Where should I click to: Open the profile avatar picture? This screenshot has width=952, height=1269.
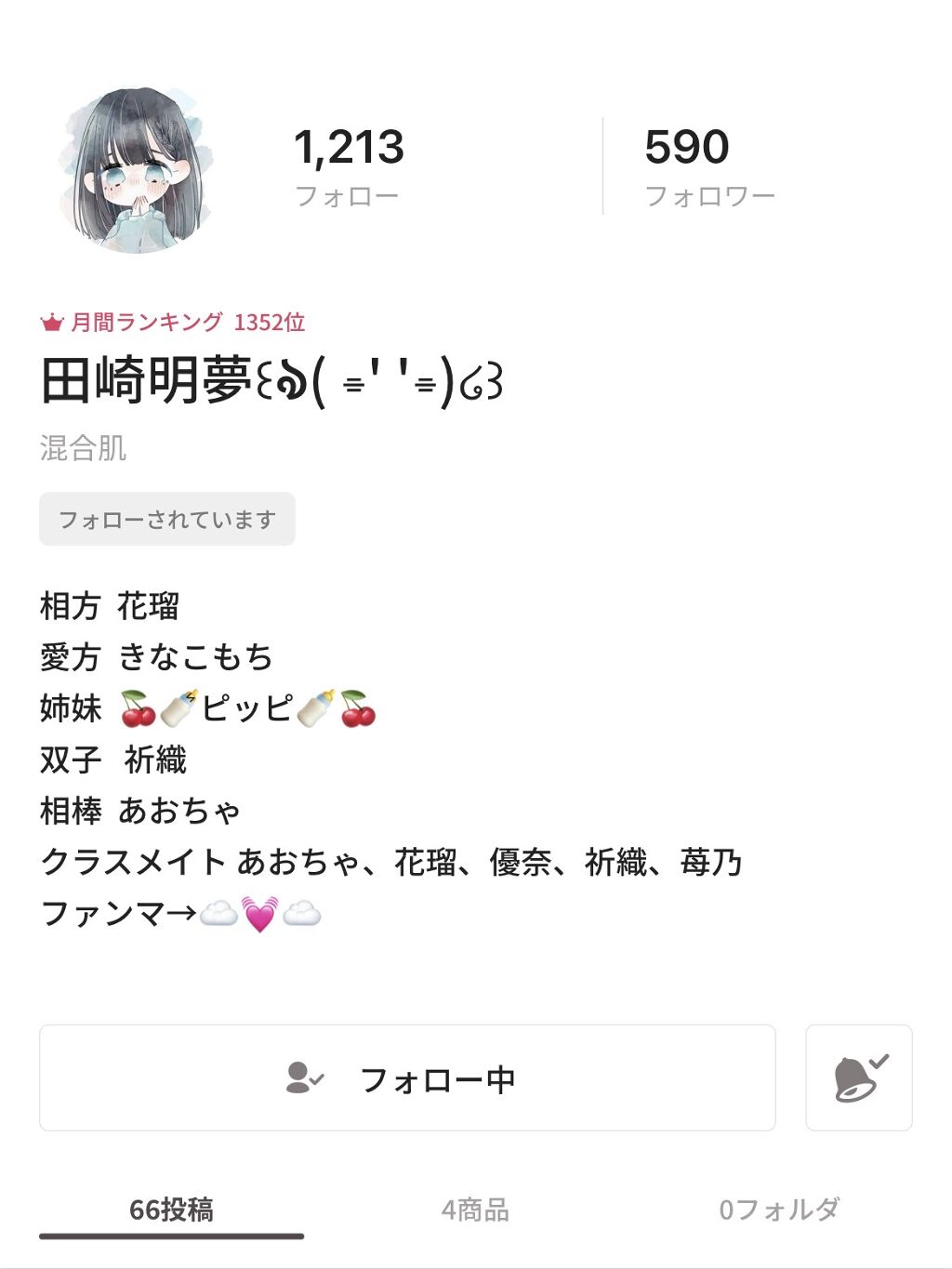[138, 171]
